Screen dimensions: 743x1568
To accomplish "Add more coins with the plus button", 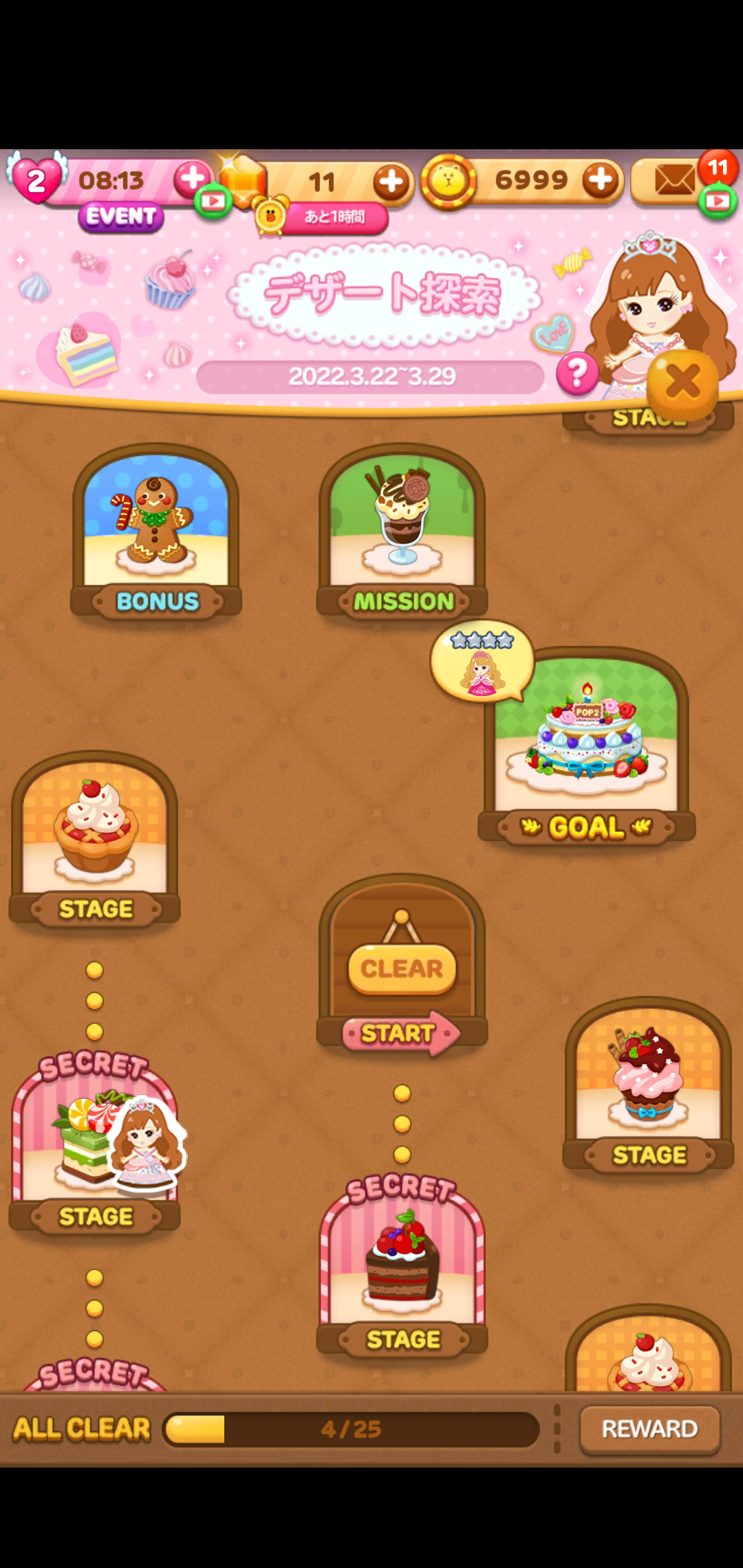I will point(601,179).
